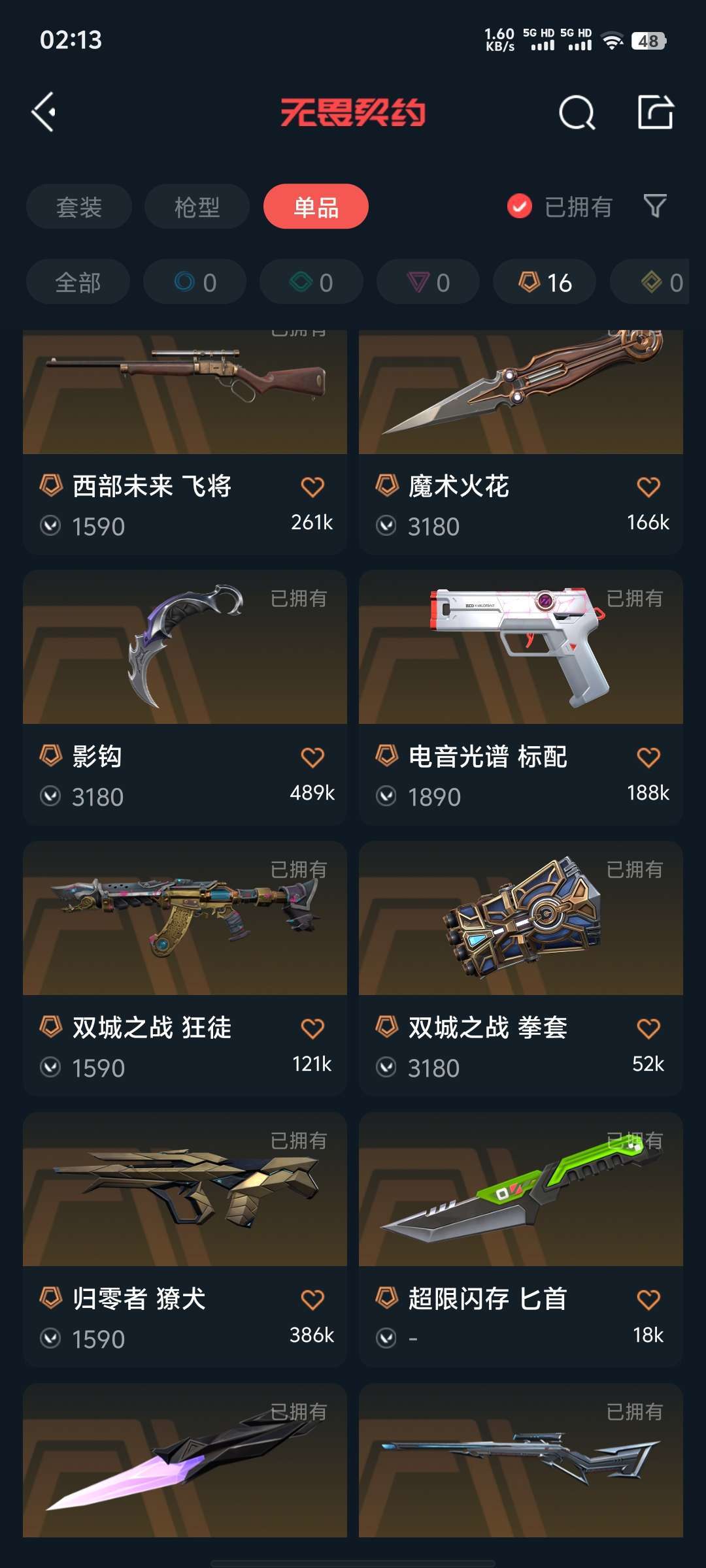Viewport: 706px width, 1568px height.
Task: Reselect the 单品 tab
Action: pyautogui.click(x=316, y=206)
